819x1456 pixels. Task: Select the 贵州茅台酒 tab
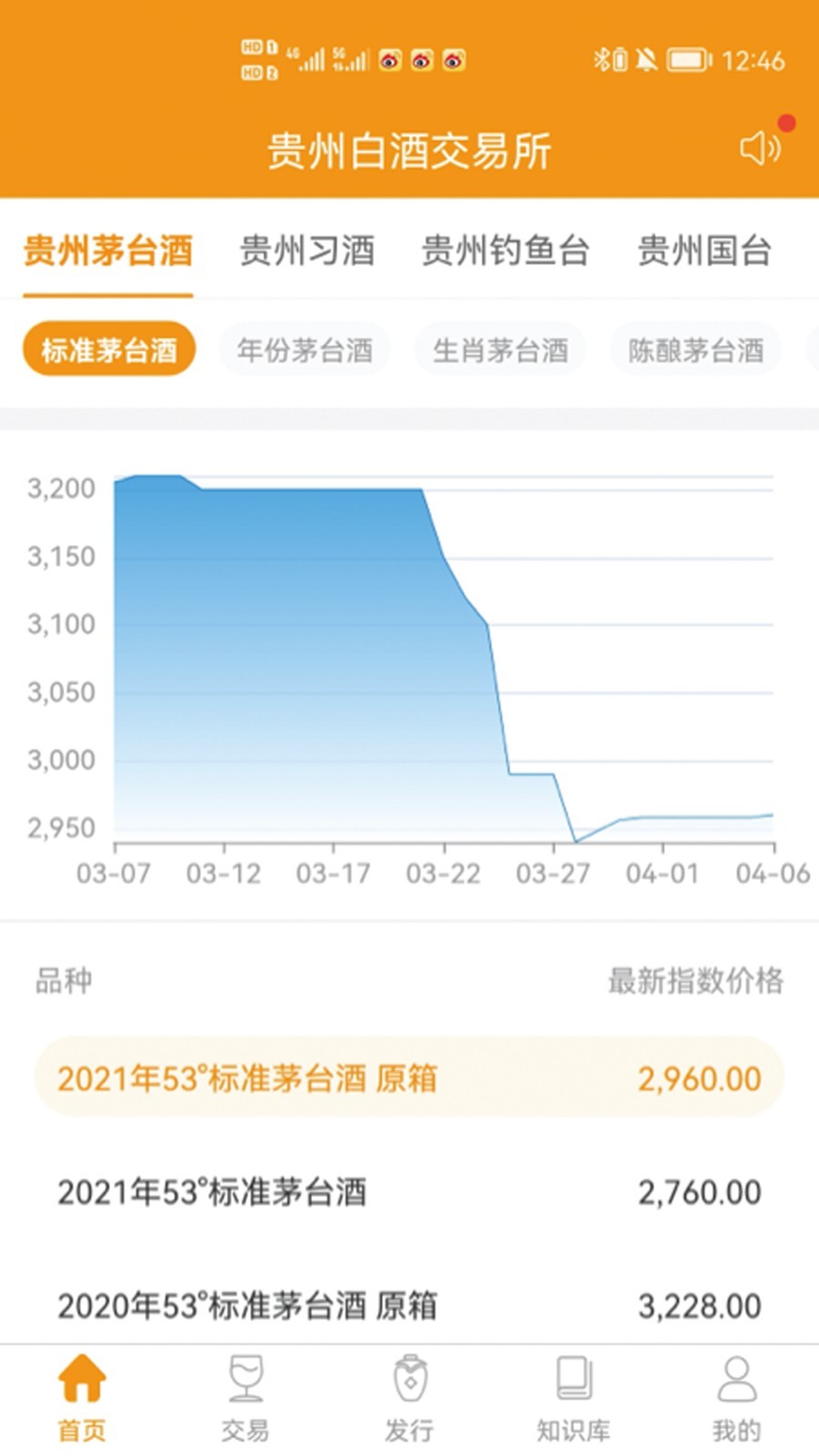pyautogui.click(x=108, y=250)
